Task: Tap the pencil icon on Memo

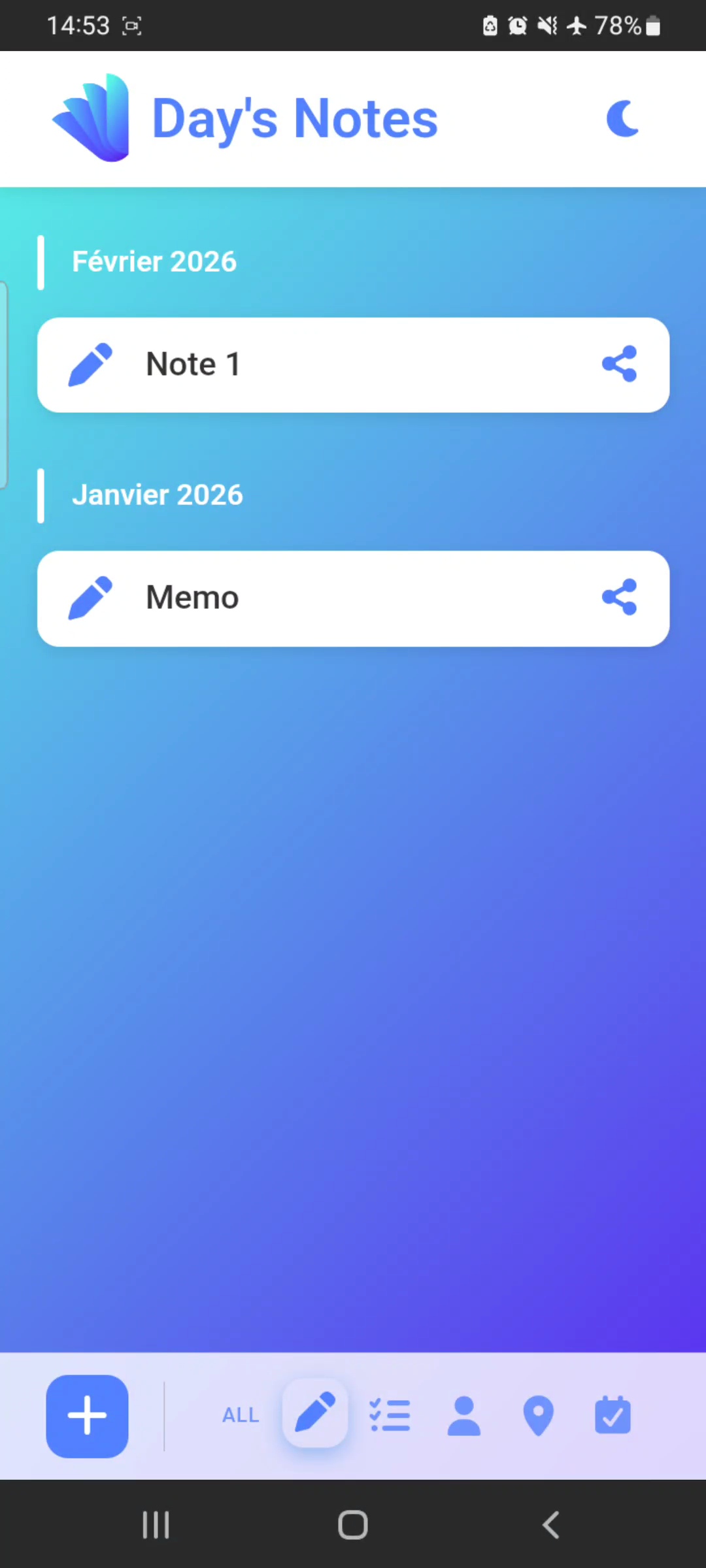Action: 92,596
